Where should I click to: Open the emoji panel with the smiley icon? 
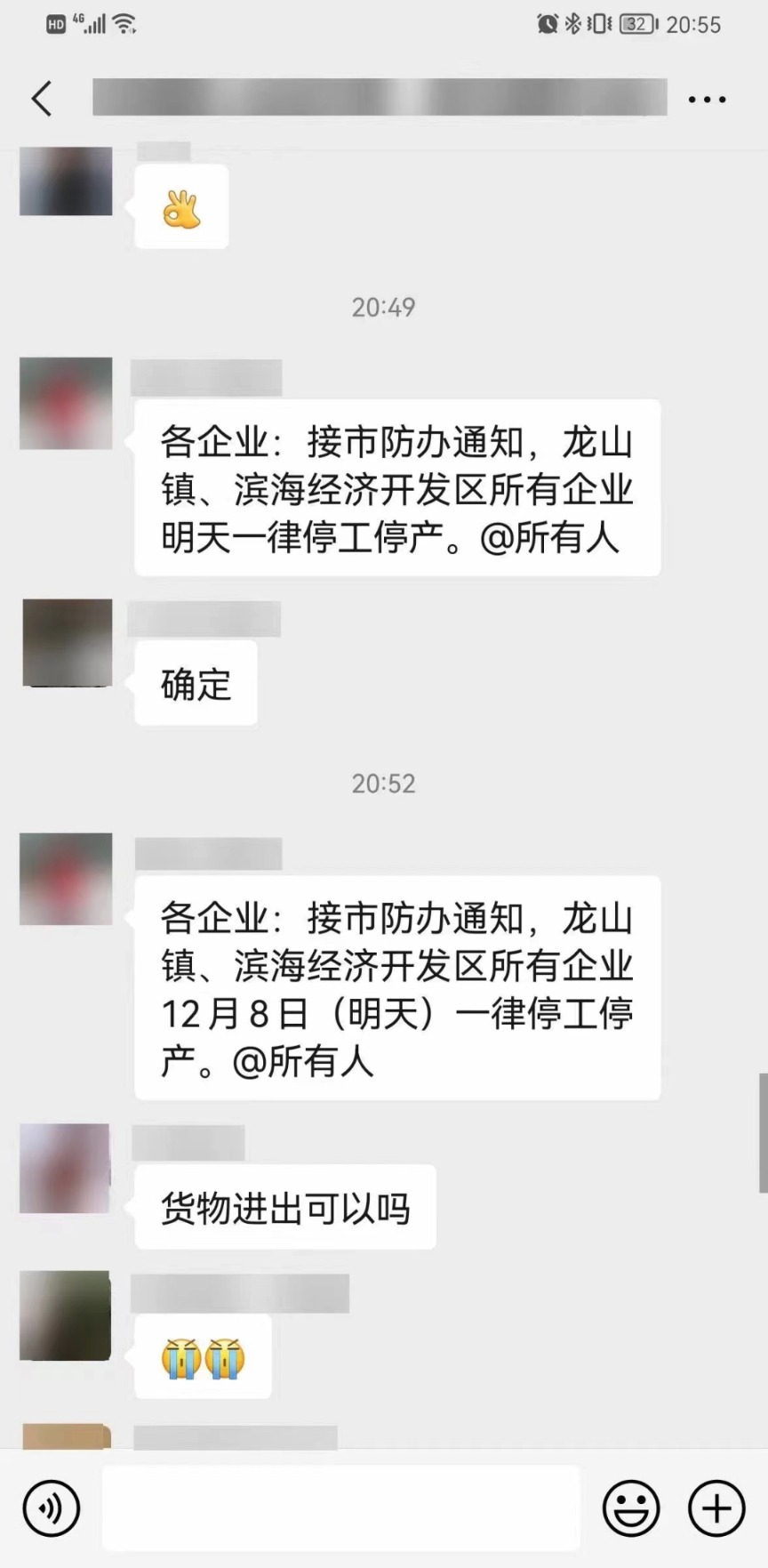tap(631, 1508)
